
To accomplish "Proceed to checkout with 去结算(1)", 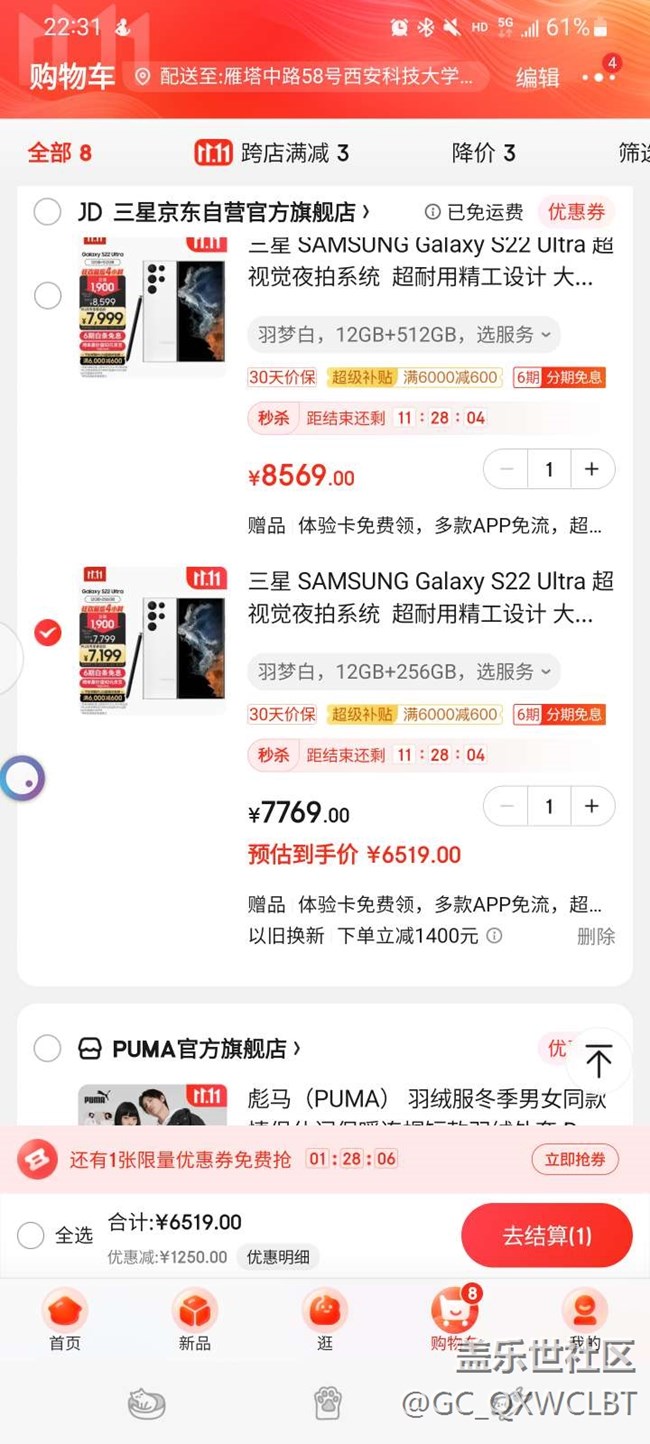I will coord(546,1235).
